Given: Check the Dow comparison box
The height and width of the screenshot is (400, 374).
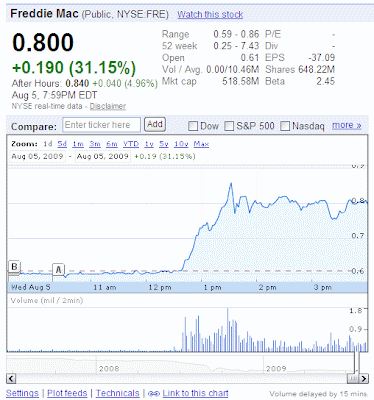Looking at the screenshot, I should coord(193,126).
